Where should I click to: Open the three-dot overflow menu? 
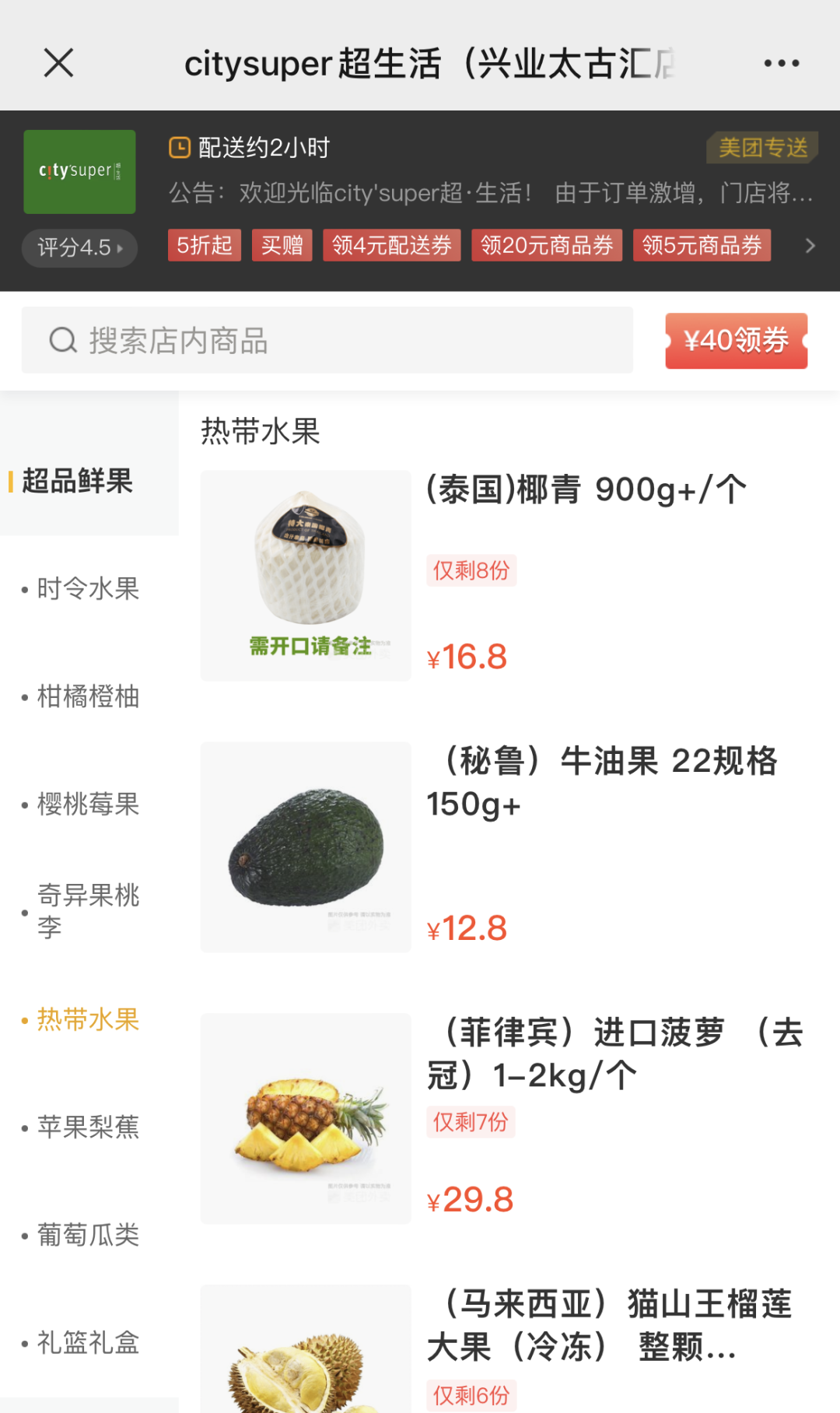pyautogui.click(x=781, y=63)
